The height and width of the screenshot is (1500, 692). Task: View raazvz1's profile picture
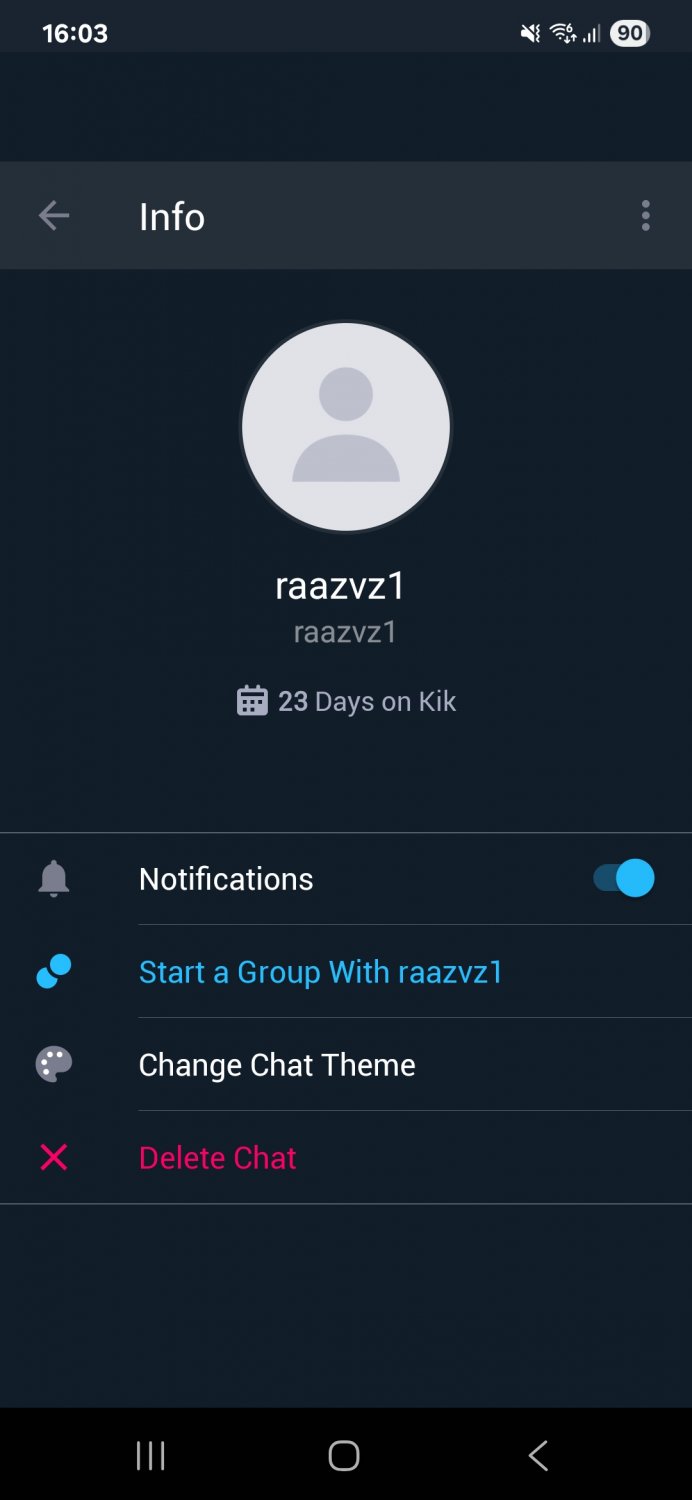pyautogui.click(x=346, y=427)
